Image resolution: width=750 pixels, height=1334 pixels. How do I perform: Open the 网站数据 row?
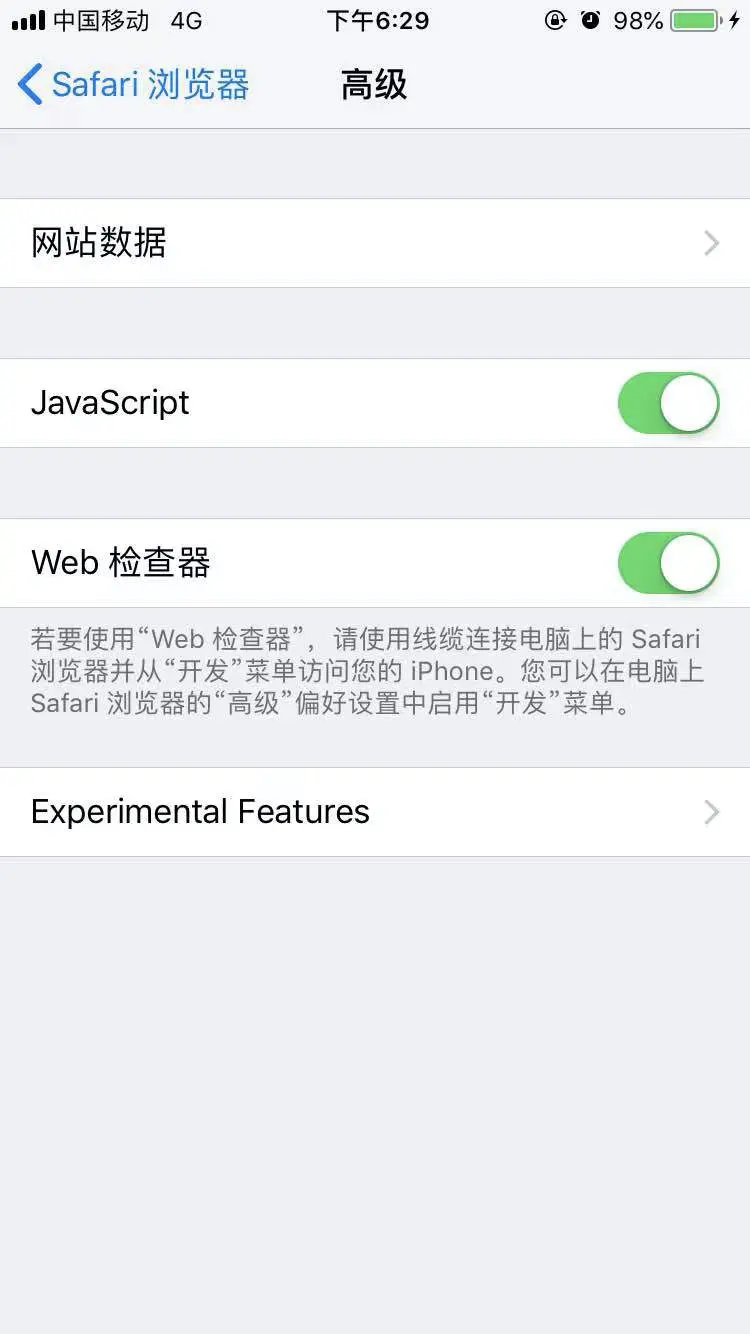pyautogui.click(x=375, y=243)
